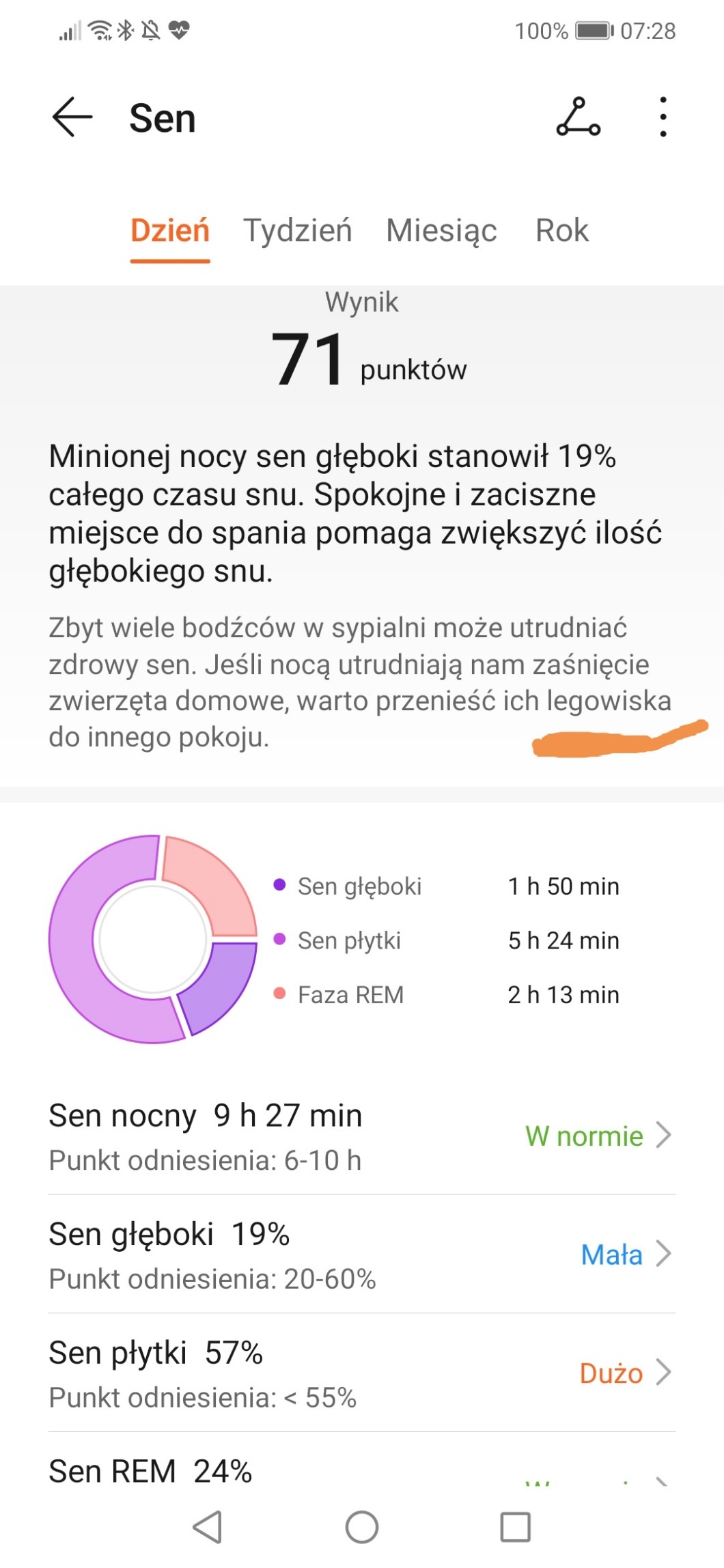Open Sen głęboki 19% details
724x1568 pixels.
361,1255
